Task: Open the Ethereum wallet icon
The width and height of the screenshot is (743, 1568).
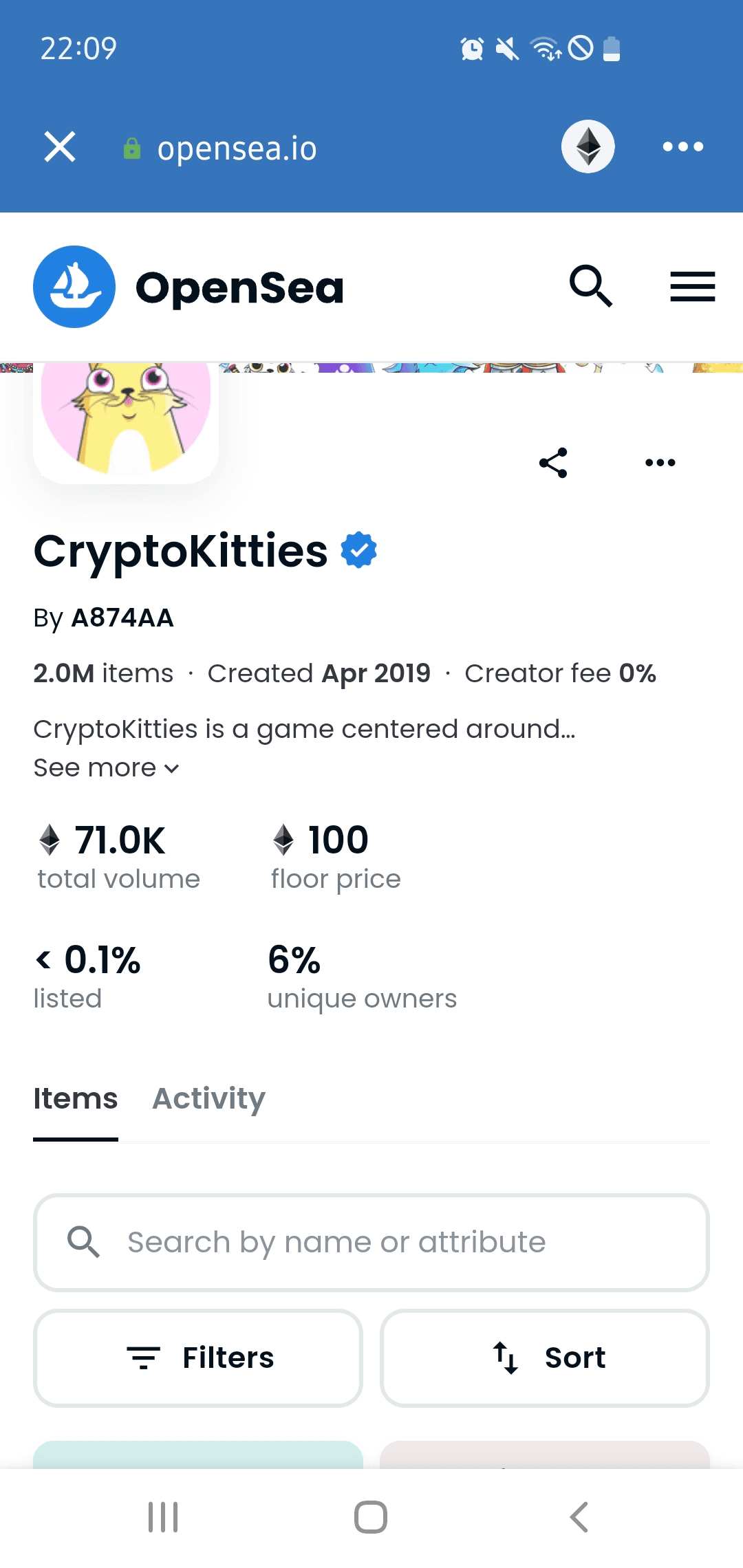Action: click(x=588, y=146)
